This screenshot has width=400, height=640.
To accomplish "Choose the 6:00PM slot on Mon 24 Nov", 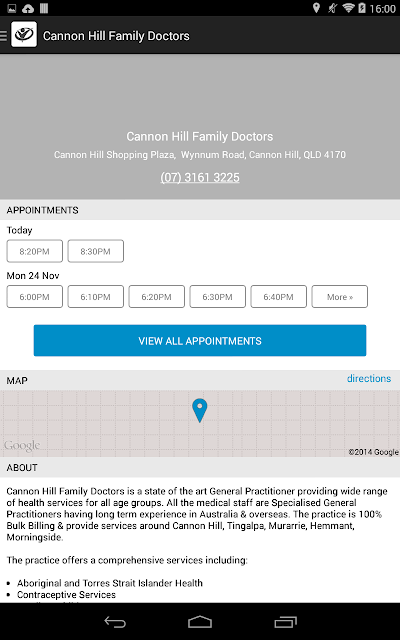I will click(35, 296).
